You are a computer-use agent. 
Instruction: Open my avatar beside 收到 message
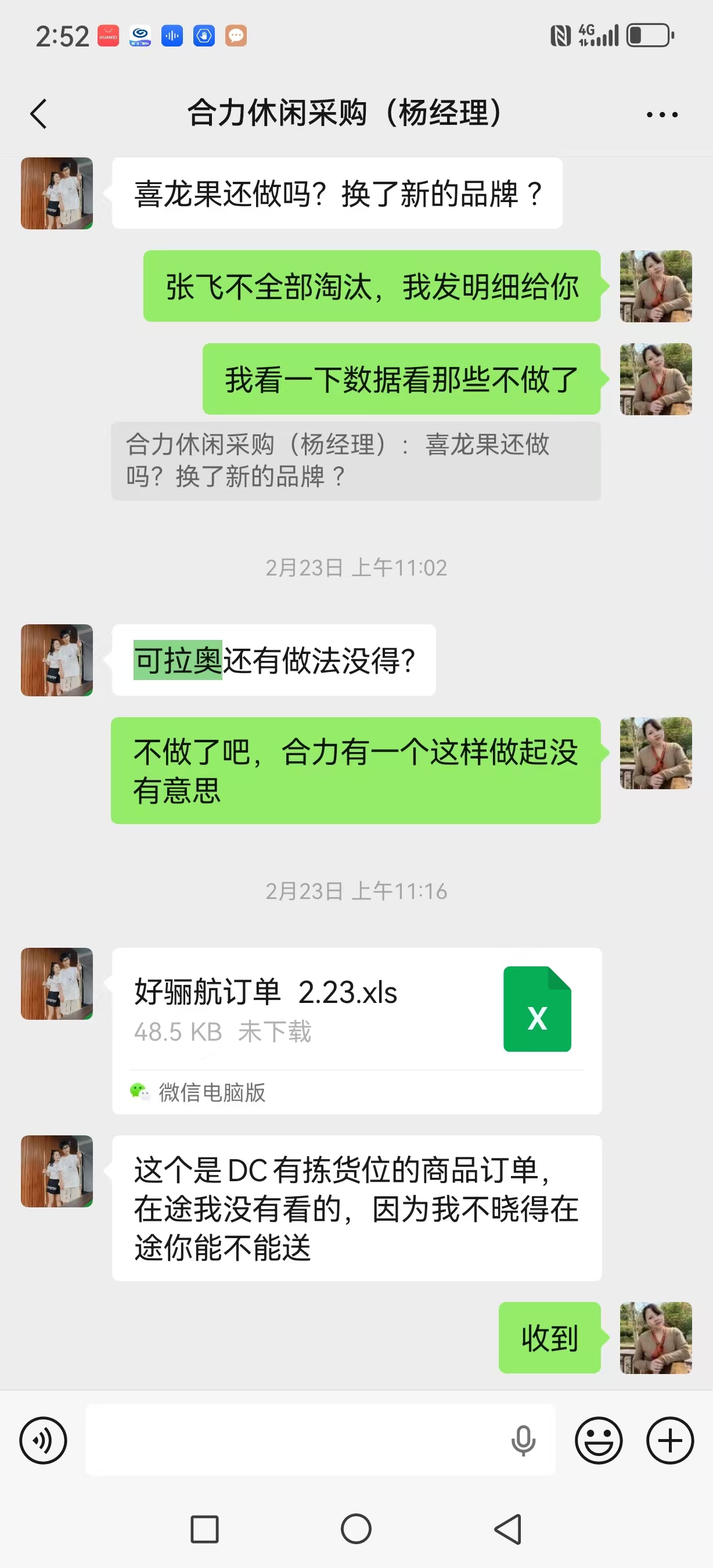656,1338
